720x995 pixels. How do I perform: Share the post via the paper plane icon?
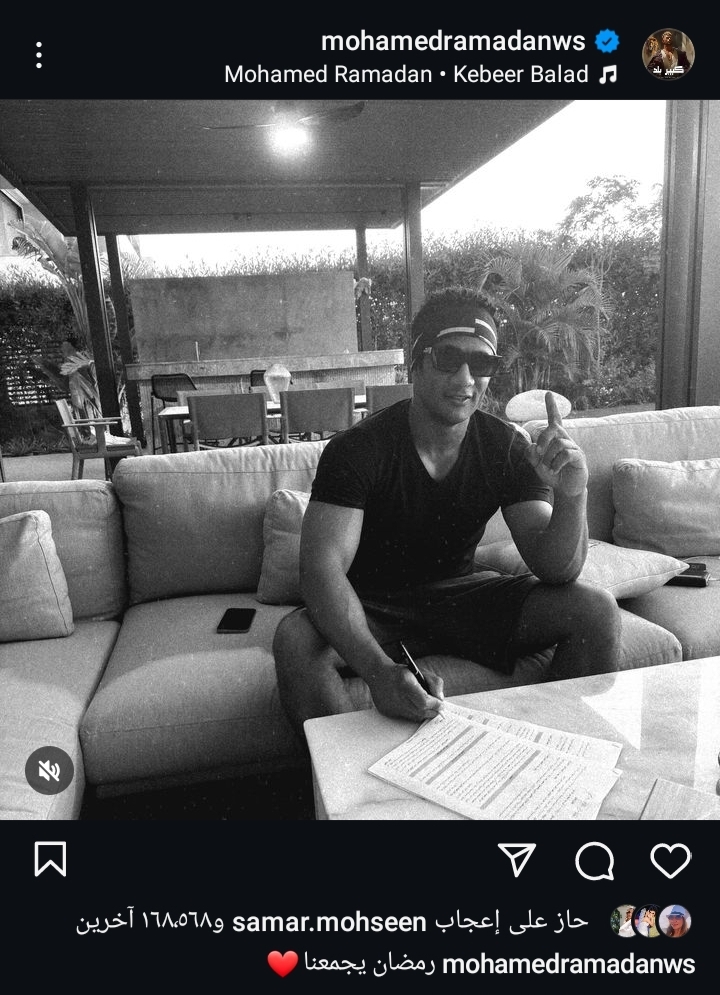517,859
